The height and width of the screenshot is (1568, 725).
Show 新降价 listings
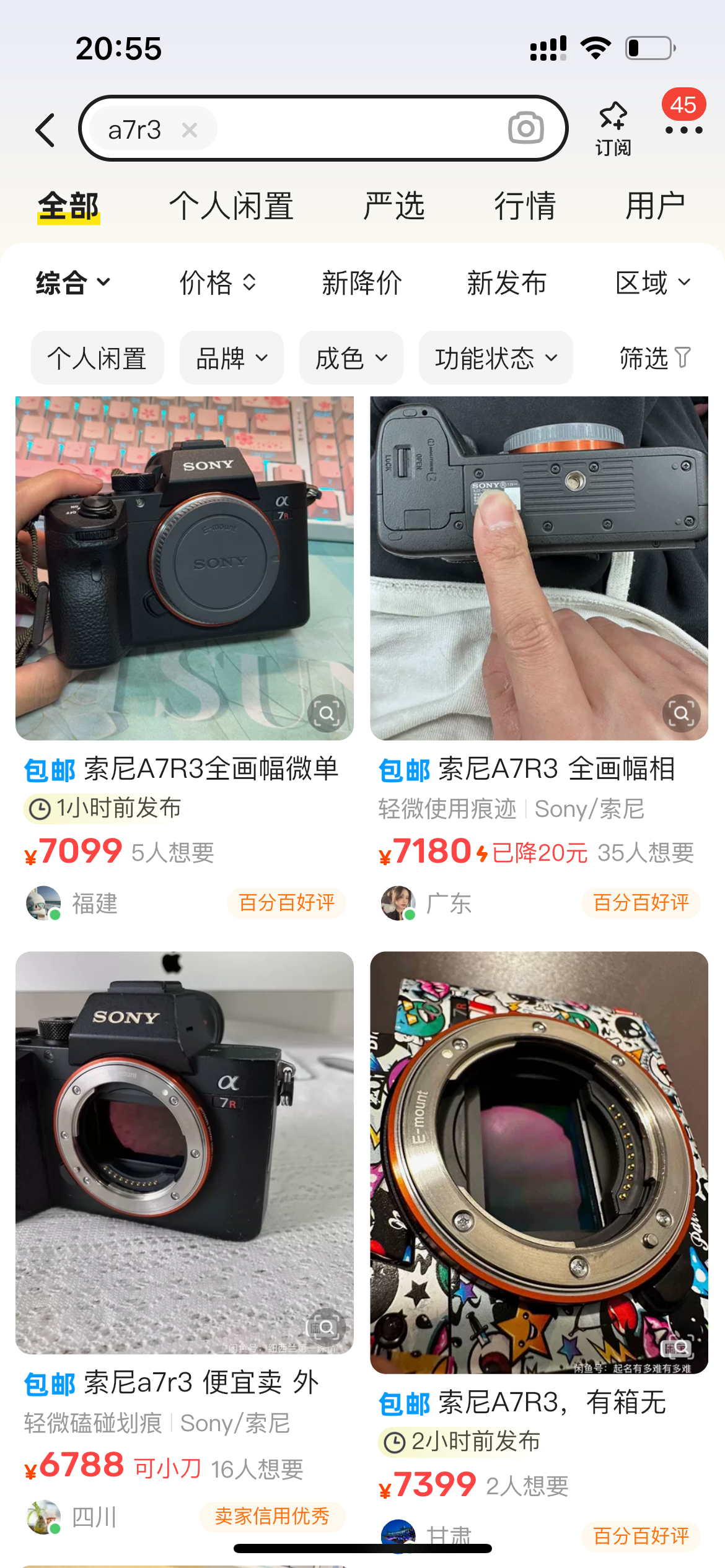(362, 283)
